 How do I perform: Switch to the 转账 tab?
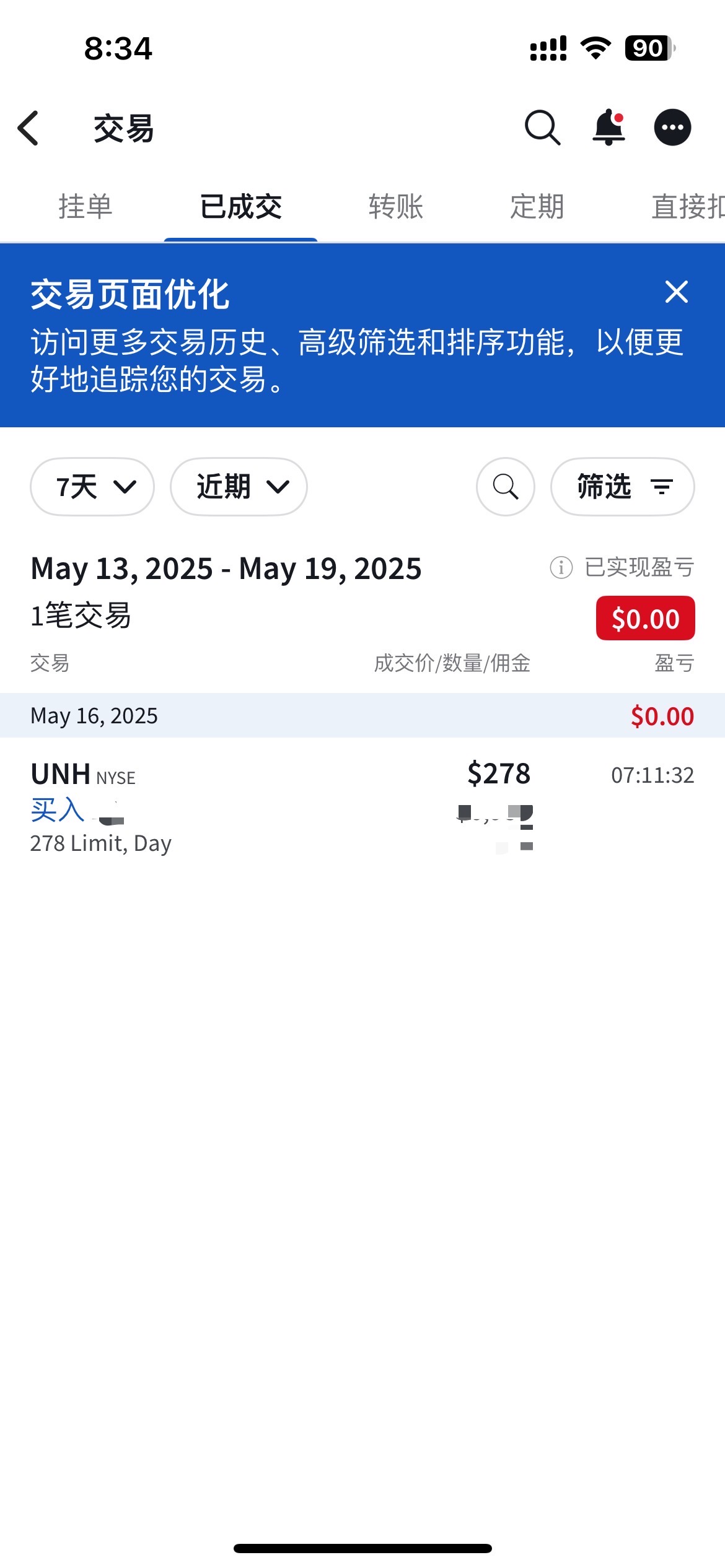coord(395,206)
